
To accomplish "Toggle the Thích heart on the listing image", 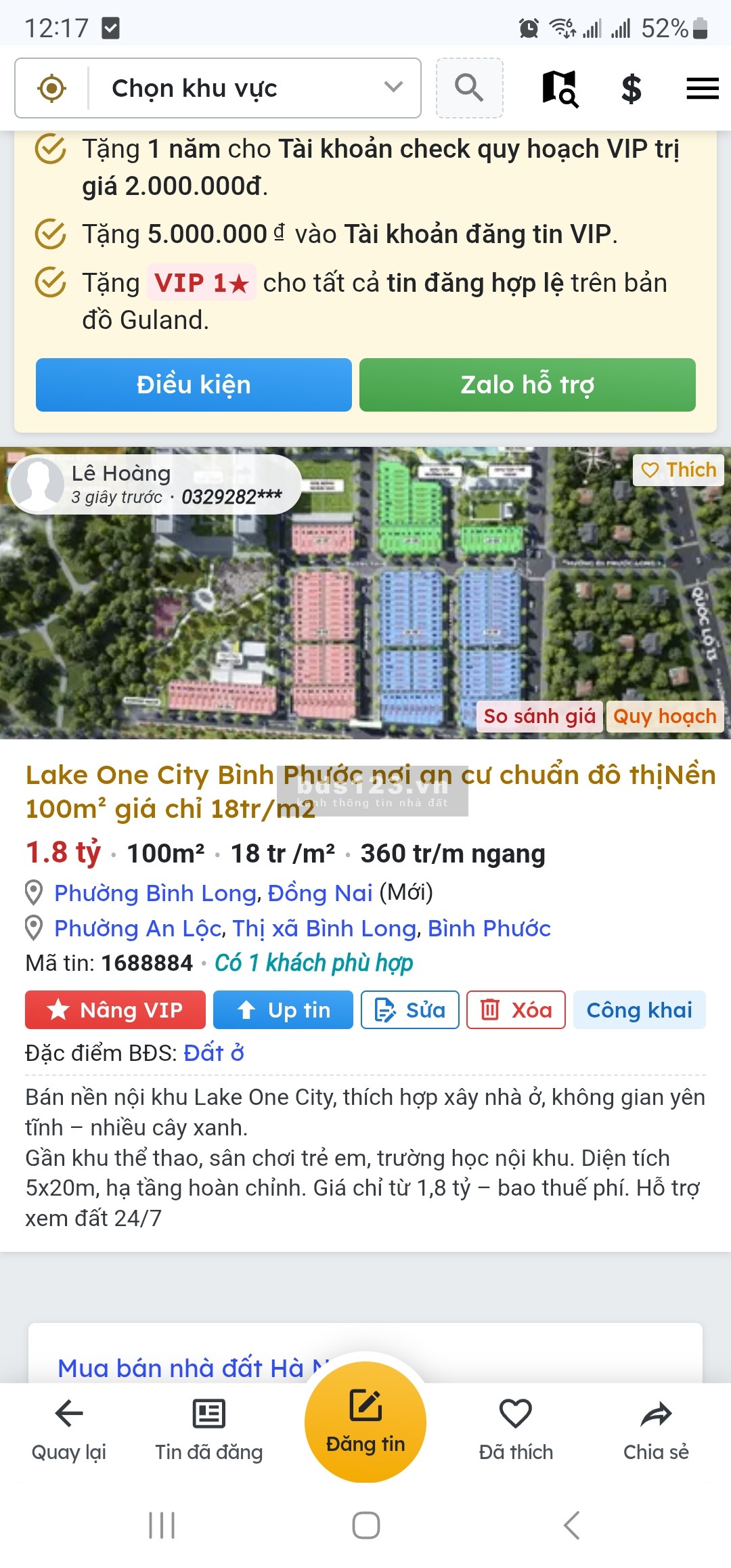I will tap(652, 470).
